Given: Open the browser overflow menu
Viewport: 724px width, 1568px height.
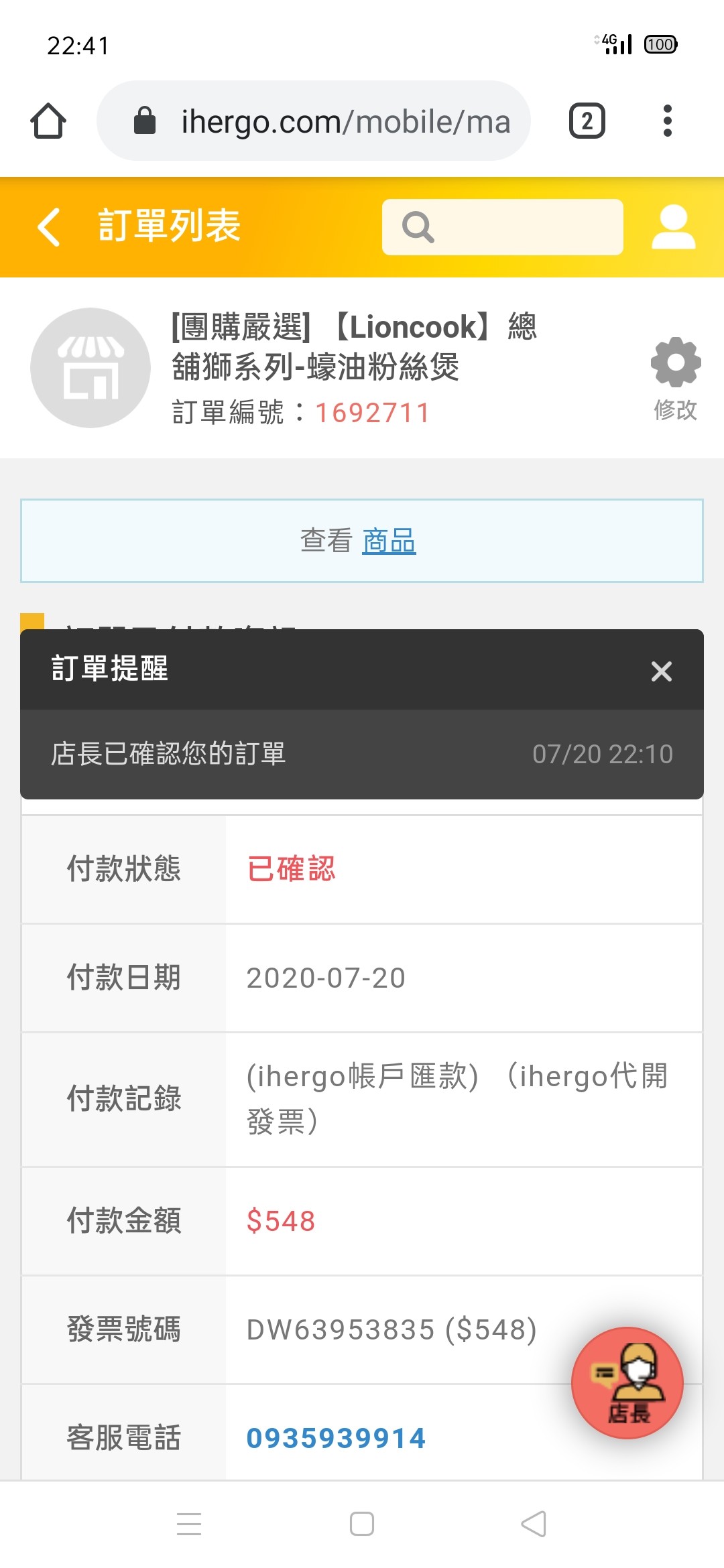Looking at the screenshot, I should click(667, 121).
